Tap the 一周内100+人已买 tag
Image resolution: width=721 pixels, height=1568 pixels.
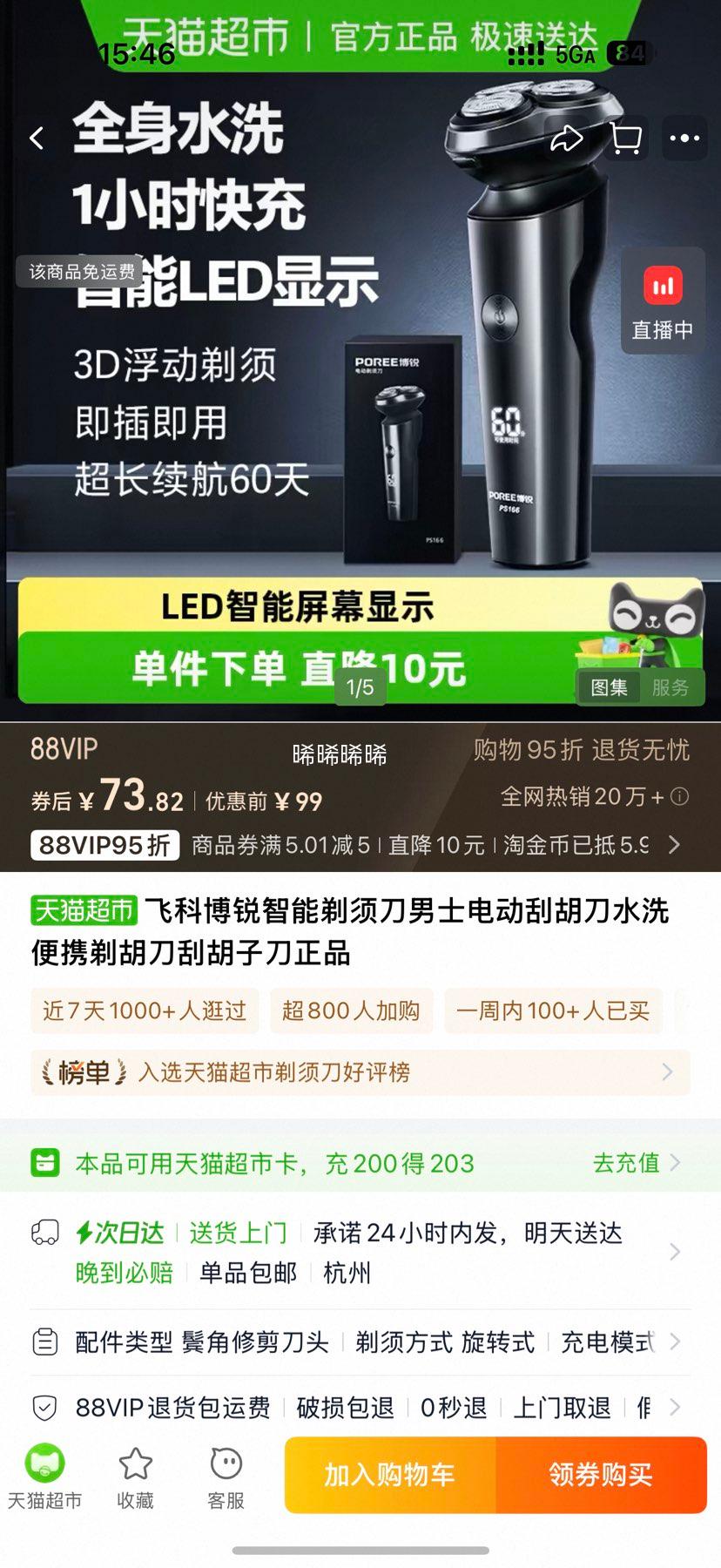[553, 1011]
